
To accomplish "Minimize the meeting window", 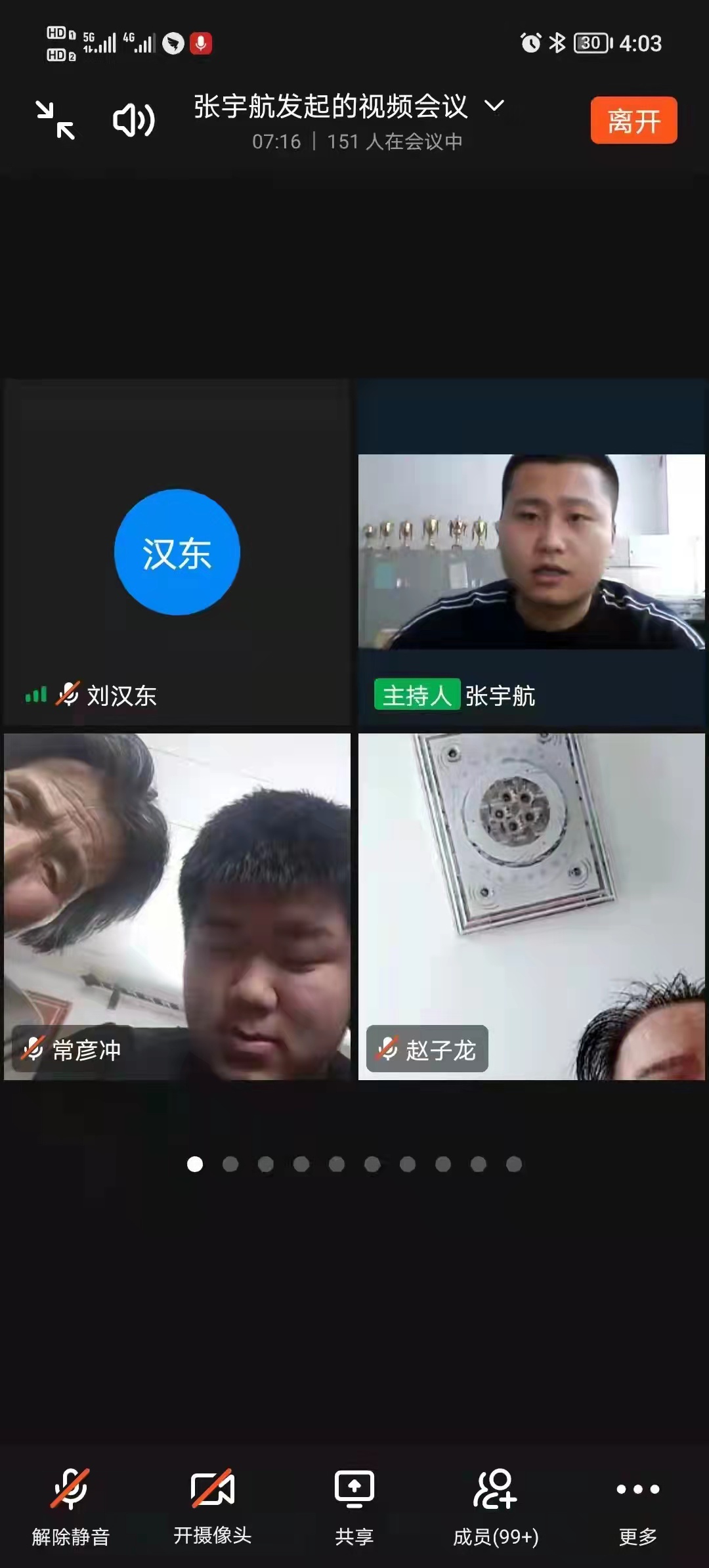I will tap(55, 120).
